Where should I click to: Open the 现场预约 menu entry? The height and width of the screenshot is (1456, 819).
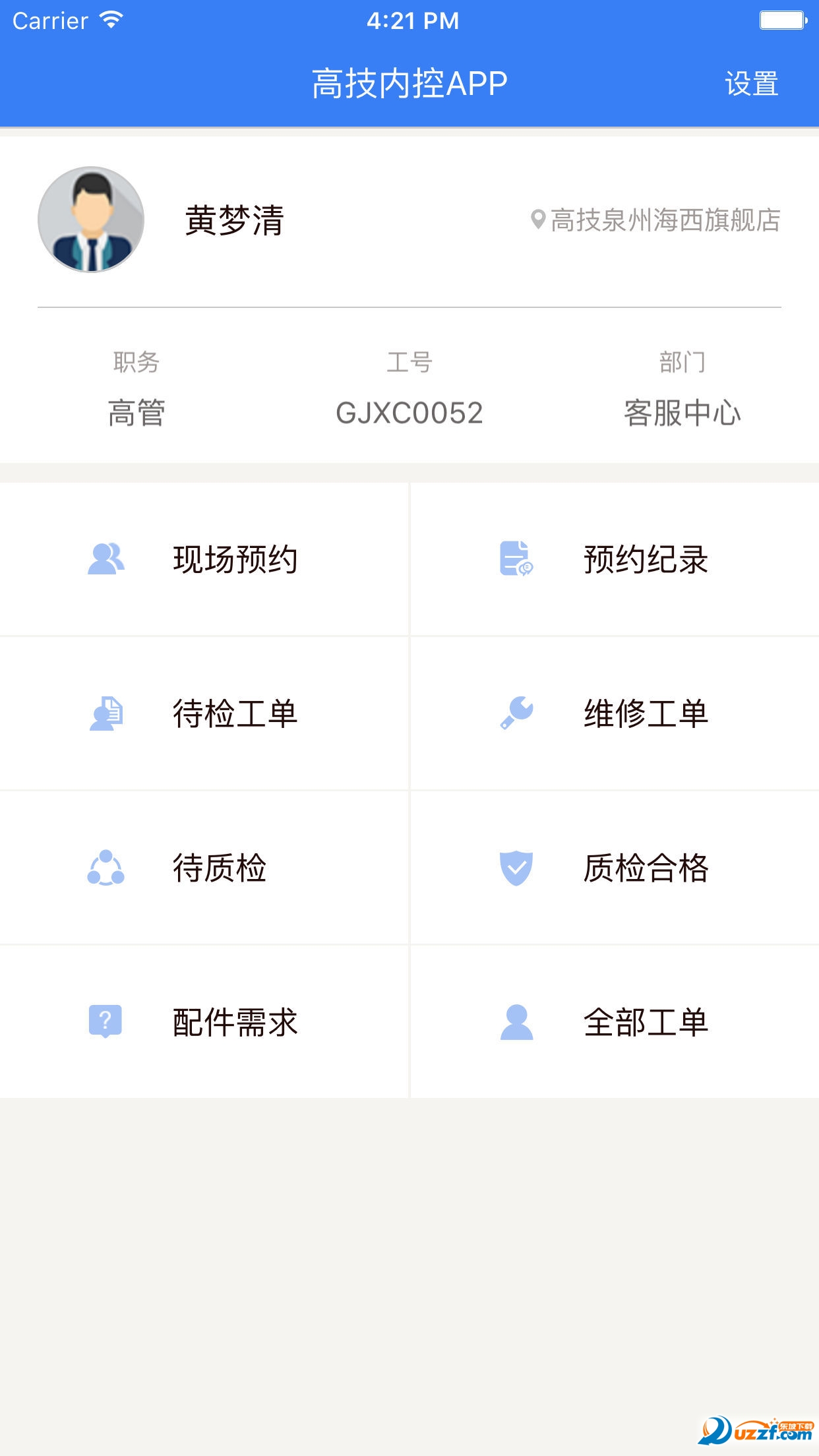[236, 559]
